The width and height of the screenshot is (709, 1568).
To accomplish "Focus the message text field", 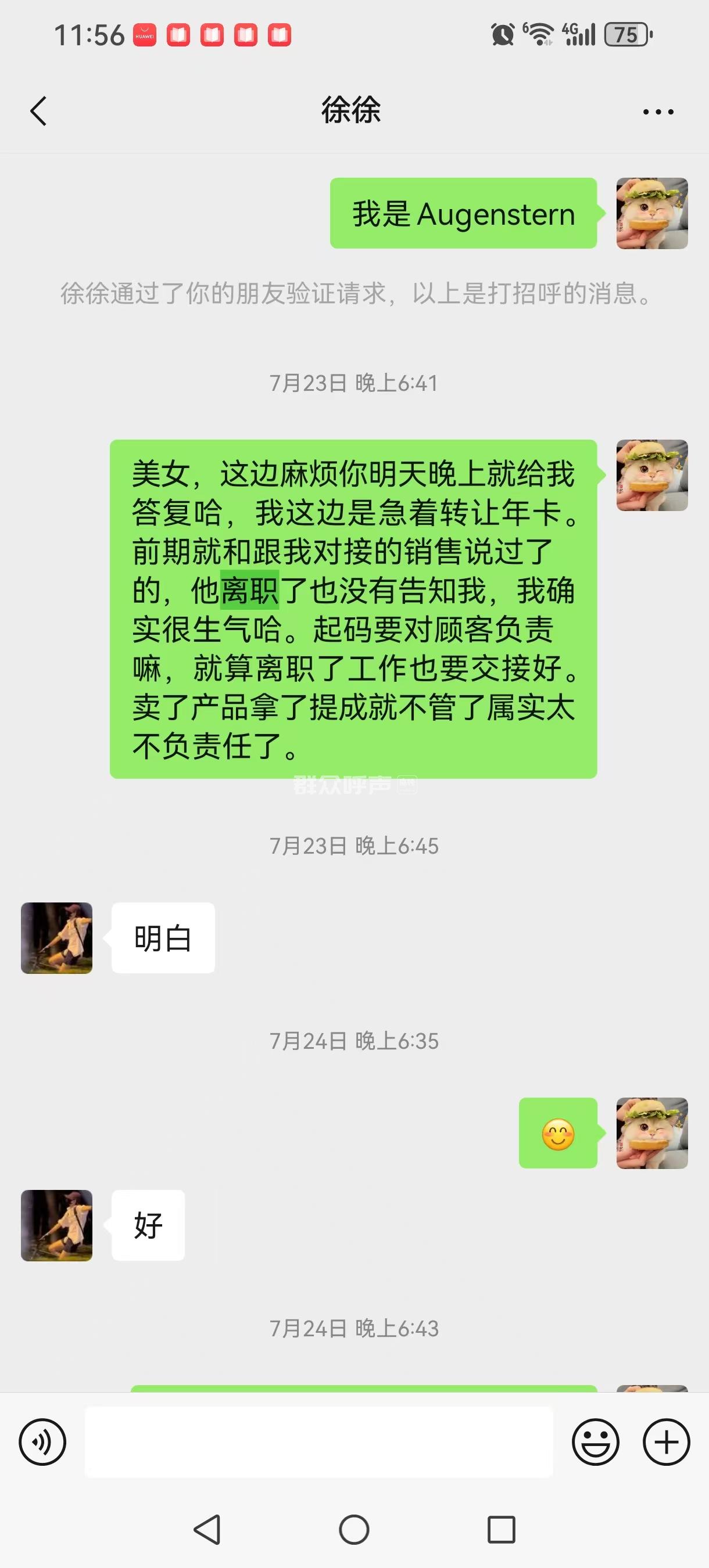I will [x=318, y=1442].
